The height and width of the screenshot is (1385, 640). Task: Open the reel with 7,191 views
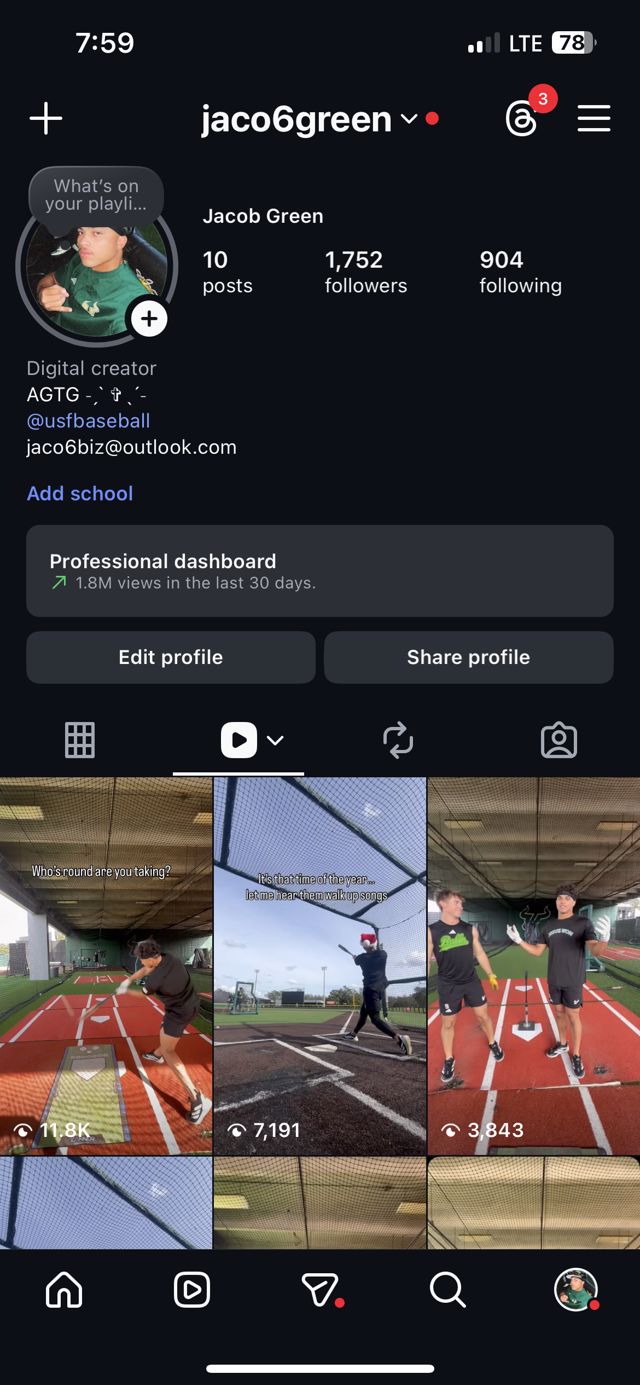pyautogui.click(x=320, y=965)
